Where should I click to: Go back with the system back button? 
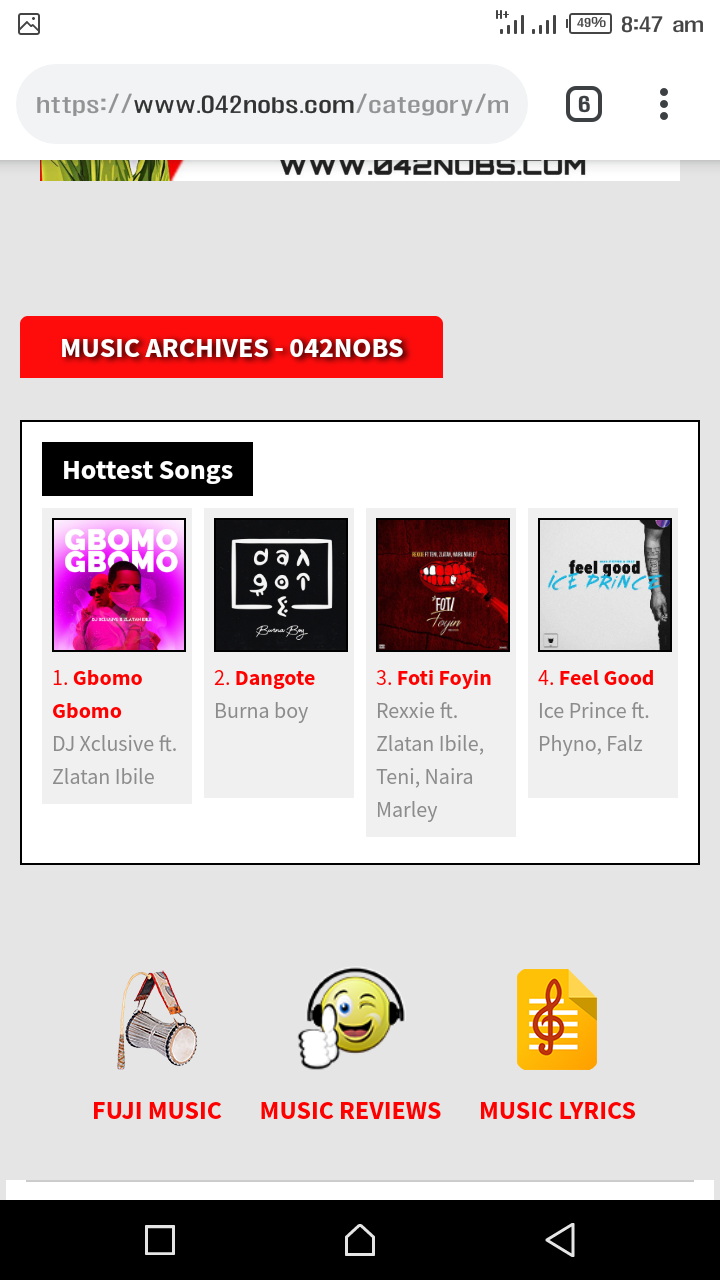[x=560, y=1240]
